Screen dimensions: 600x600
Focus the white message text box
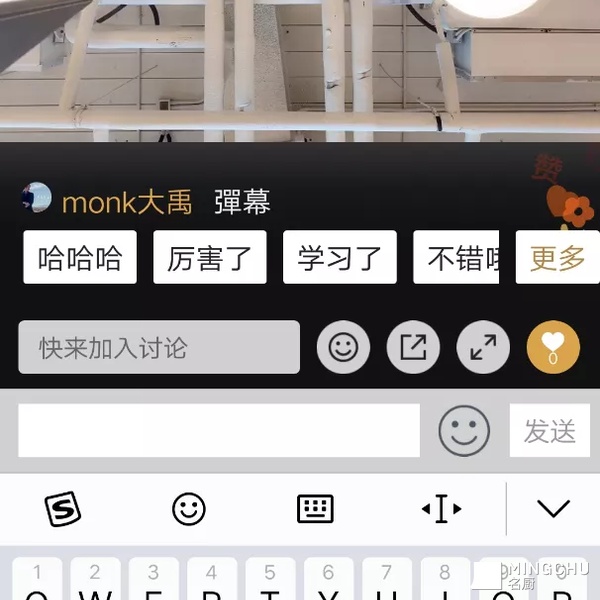[x=219, y=431]
